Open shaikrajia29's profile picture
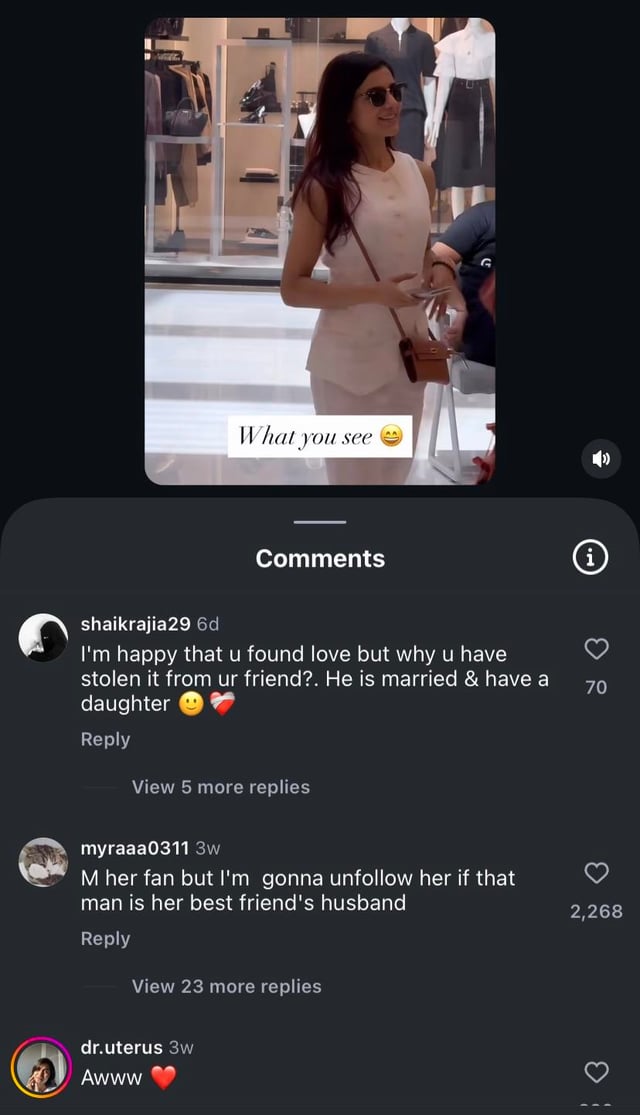Image resolution: width=640 pixels, height=1115 pixels. (43, 638)
